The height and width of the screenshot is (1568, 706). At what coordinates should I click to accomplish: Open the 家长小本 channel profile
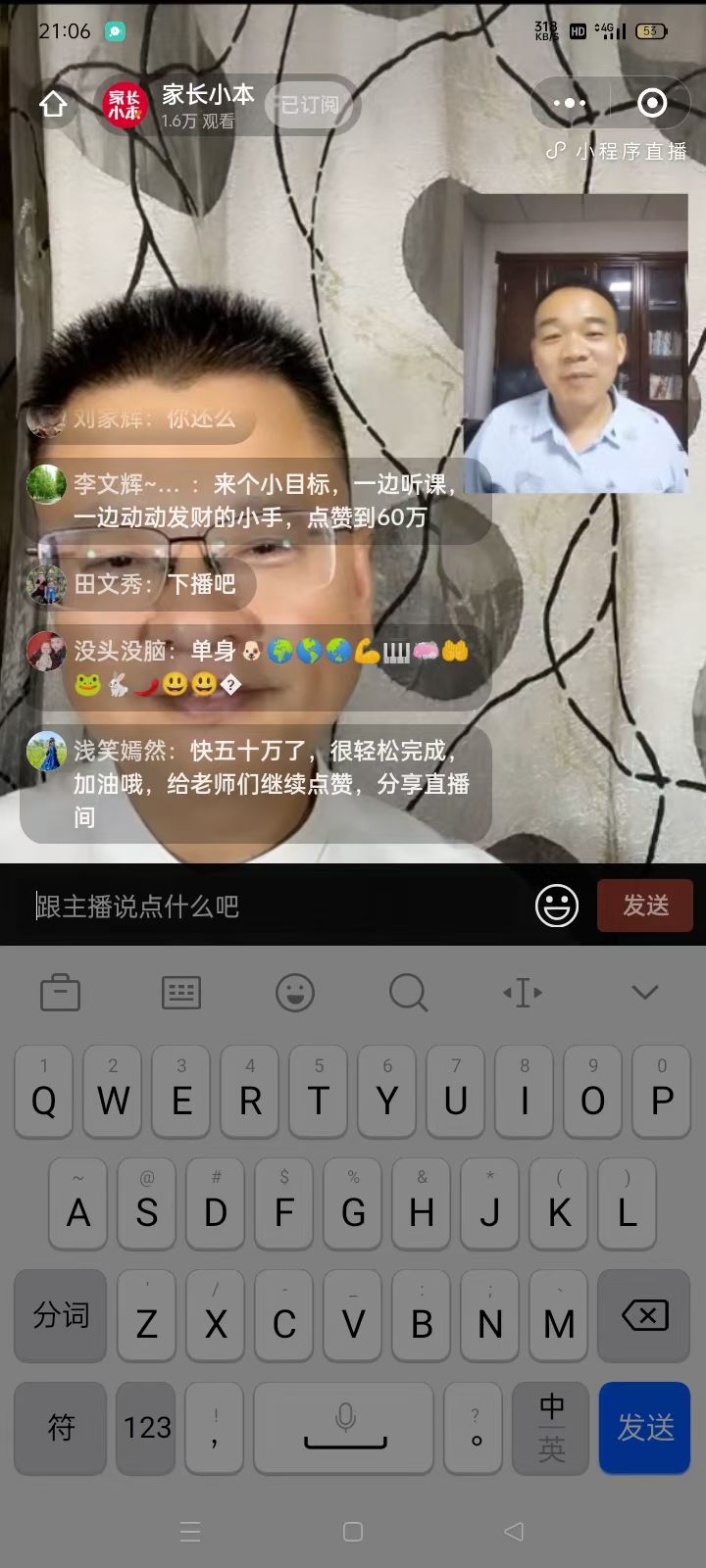181,106
